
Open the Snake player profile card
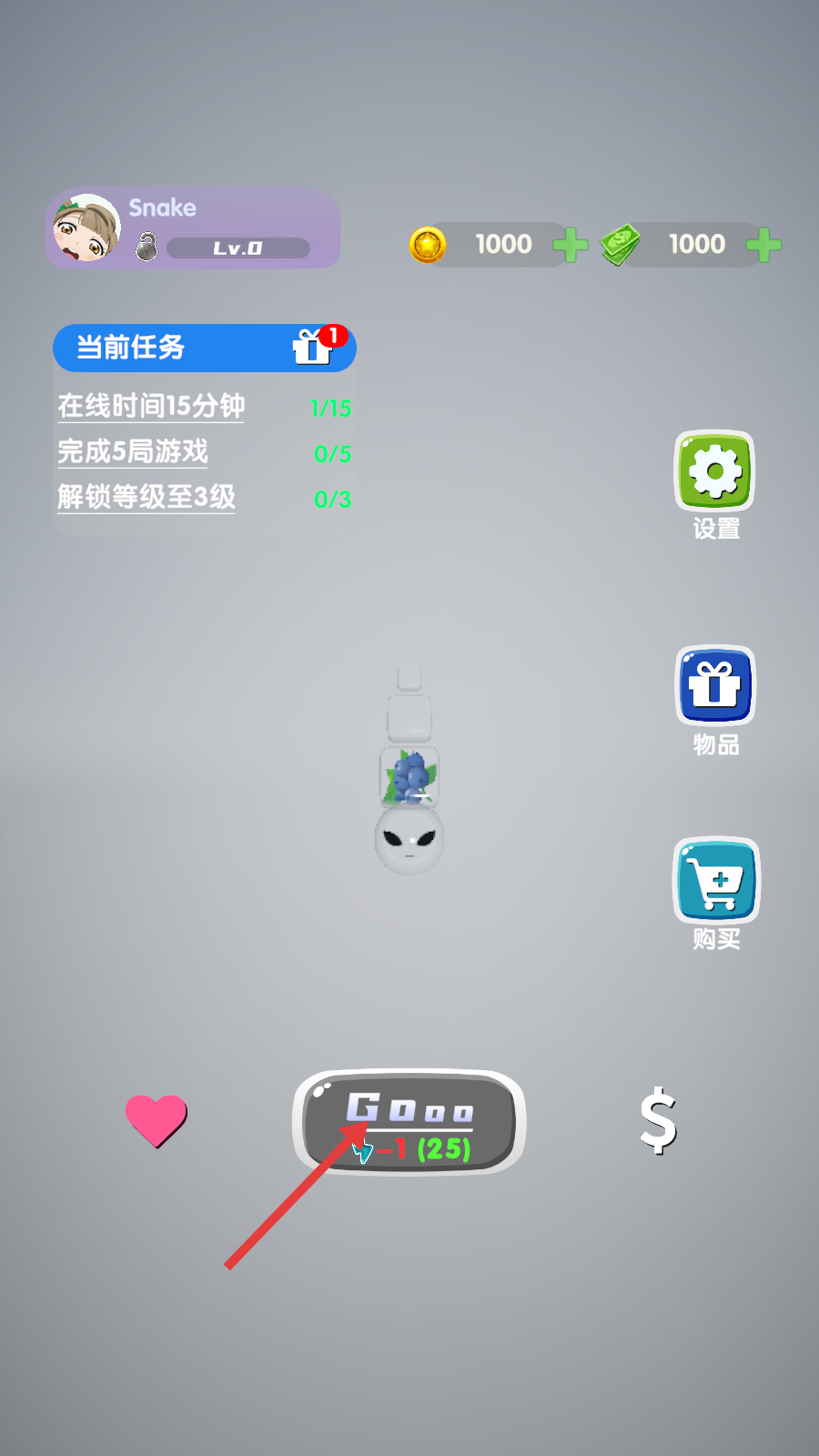click(193, 228)
